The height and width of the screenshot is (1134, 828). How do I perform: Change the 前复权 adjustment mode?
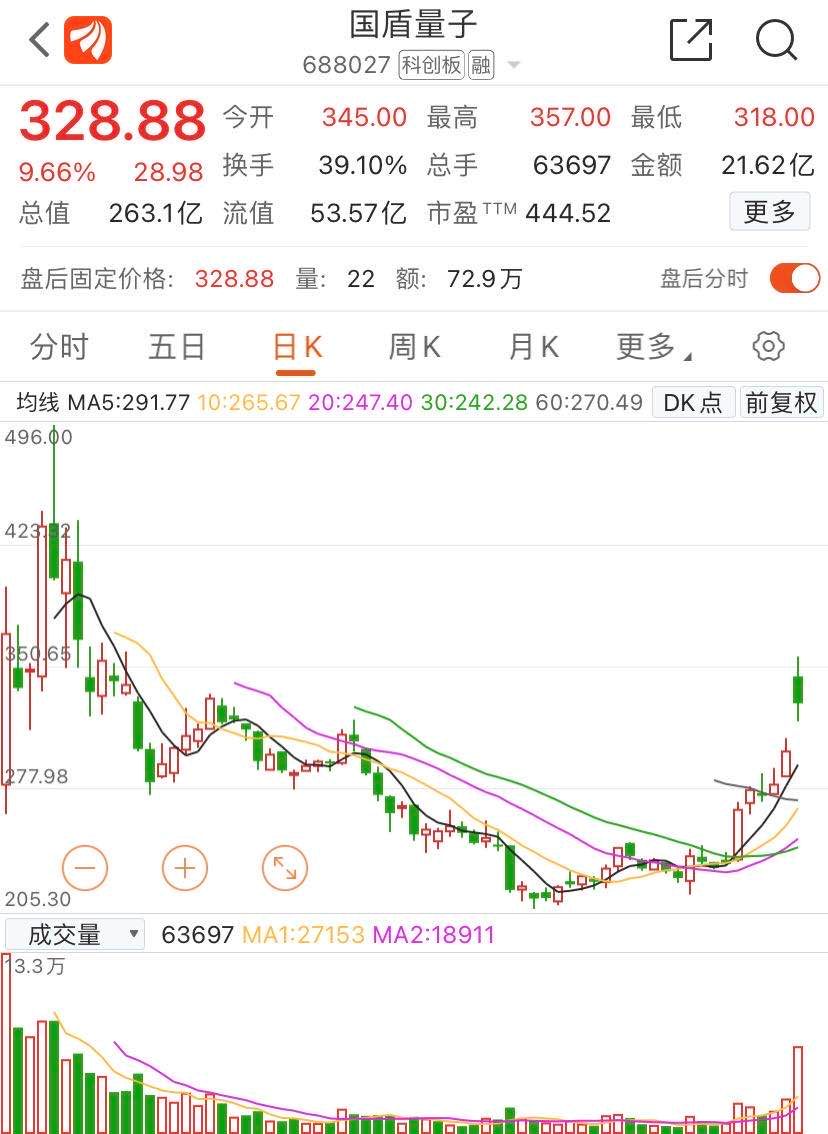[x=781, y=402]
